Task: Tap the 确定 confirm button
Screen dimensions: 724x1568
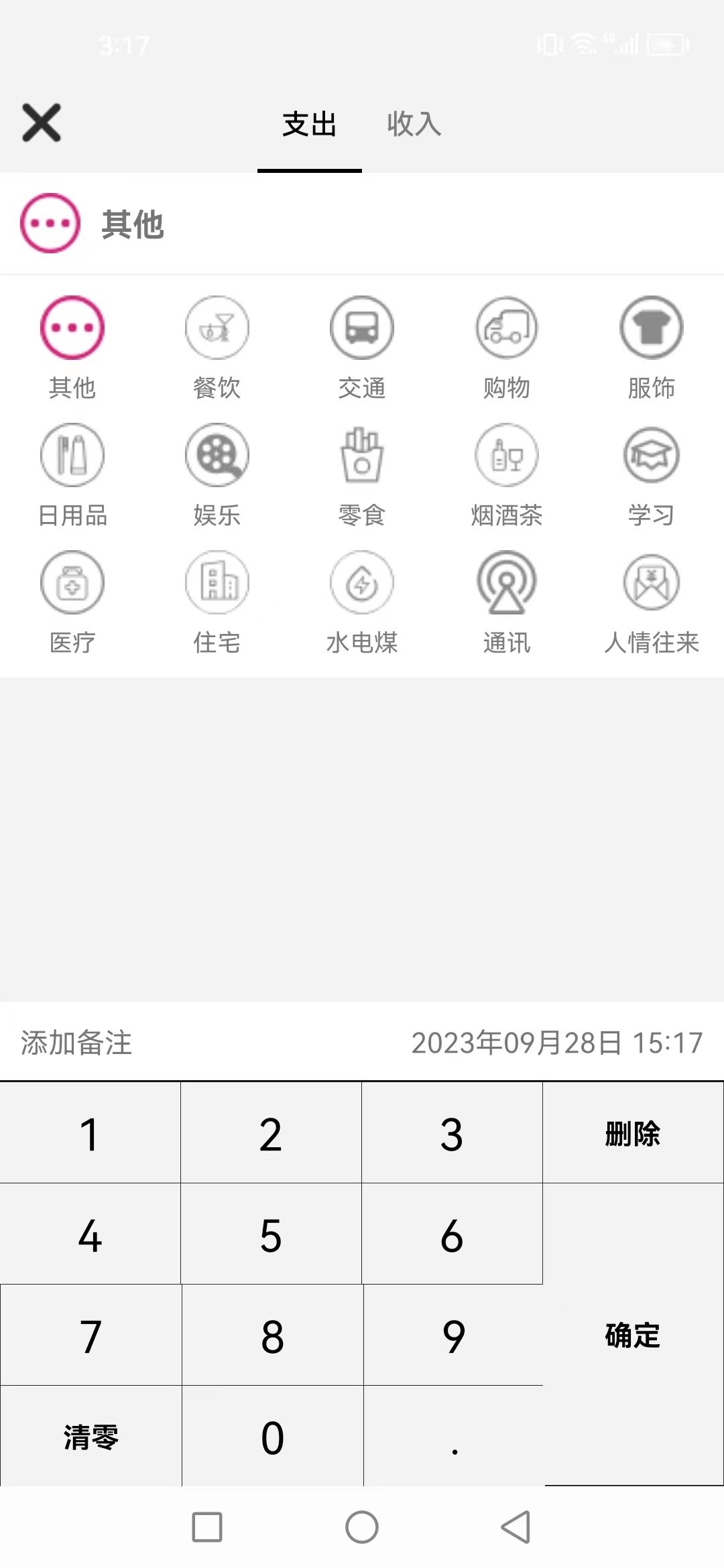Action: coord(633,1336)
